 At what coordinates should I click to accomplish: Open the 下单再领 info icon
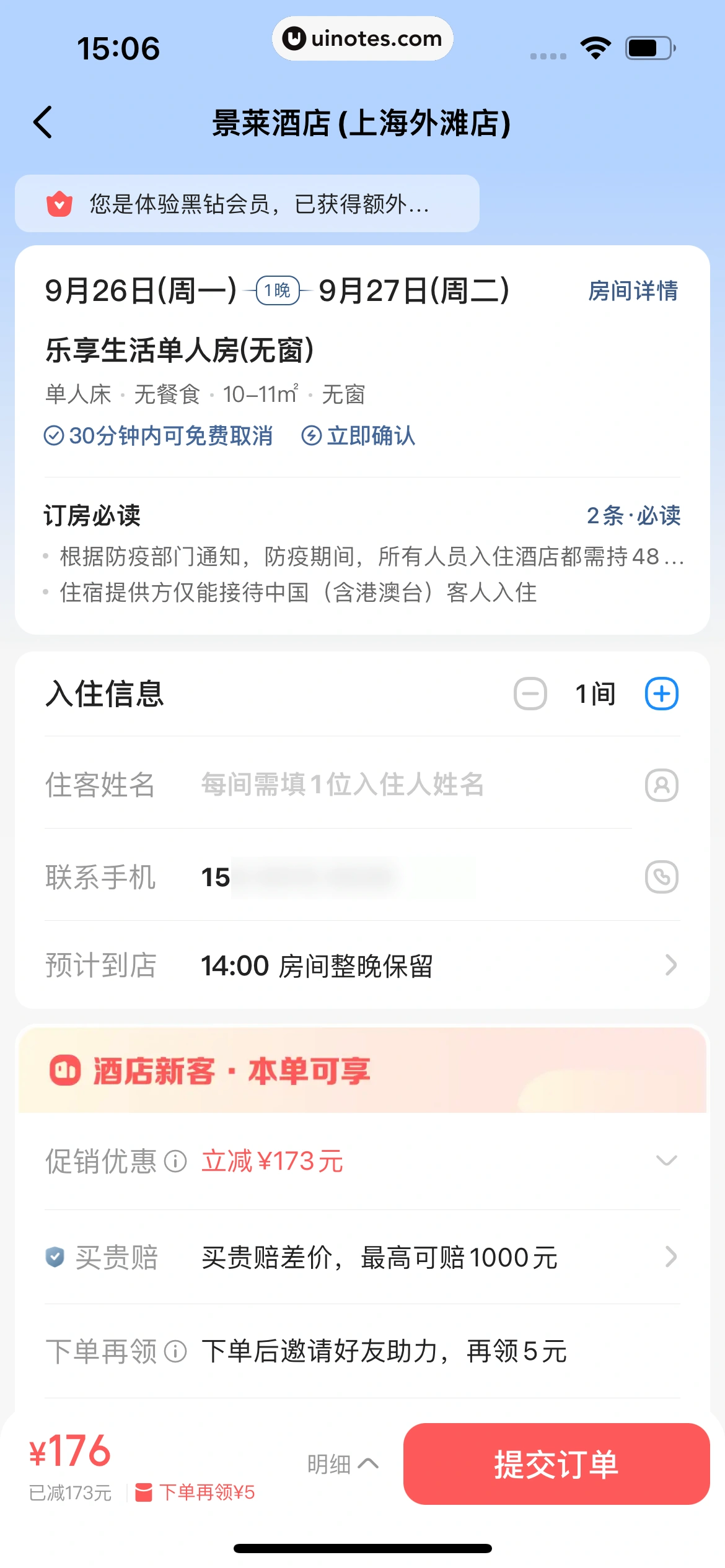tap(175, 1351)
